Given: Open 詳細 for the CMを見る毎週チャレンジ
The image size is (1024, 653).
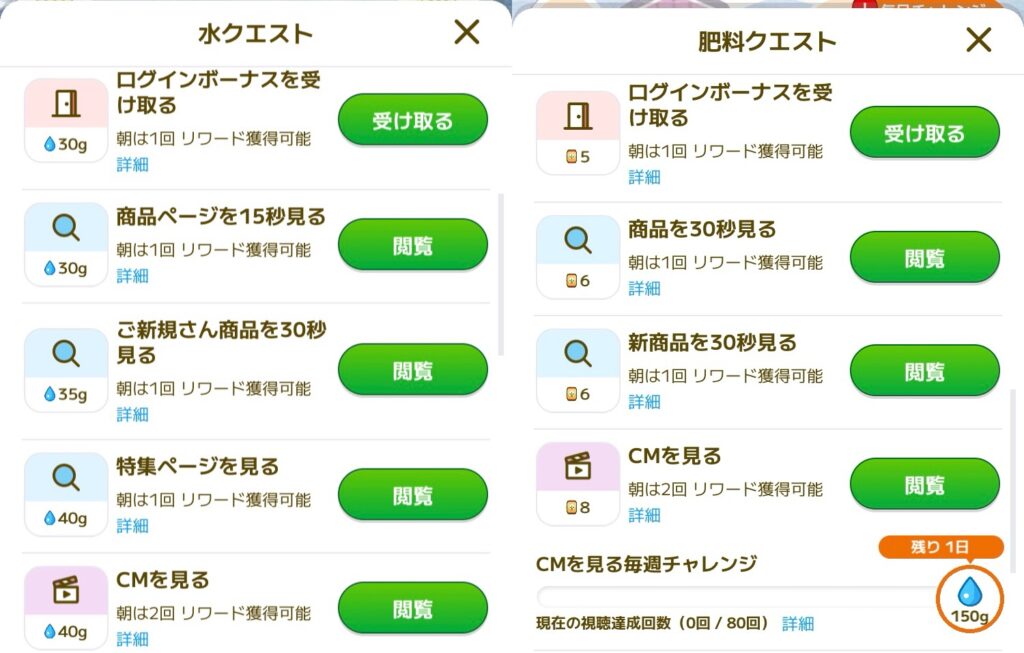Looking at the screenshot, I should pos(797,624).
